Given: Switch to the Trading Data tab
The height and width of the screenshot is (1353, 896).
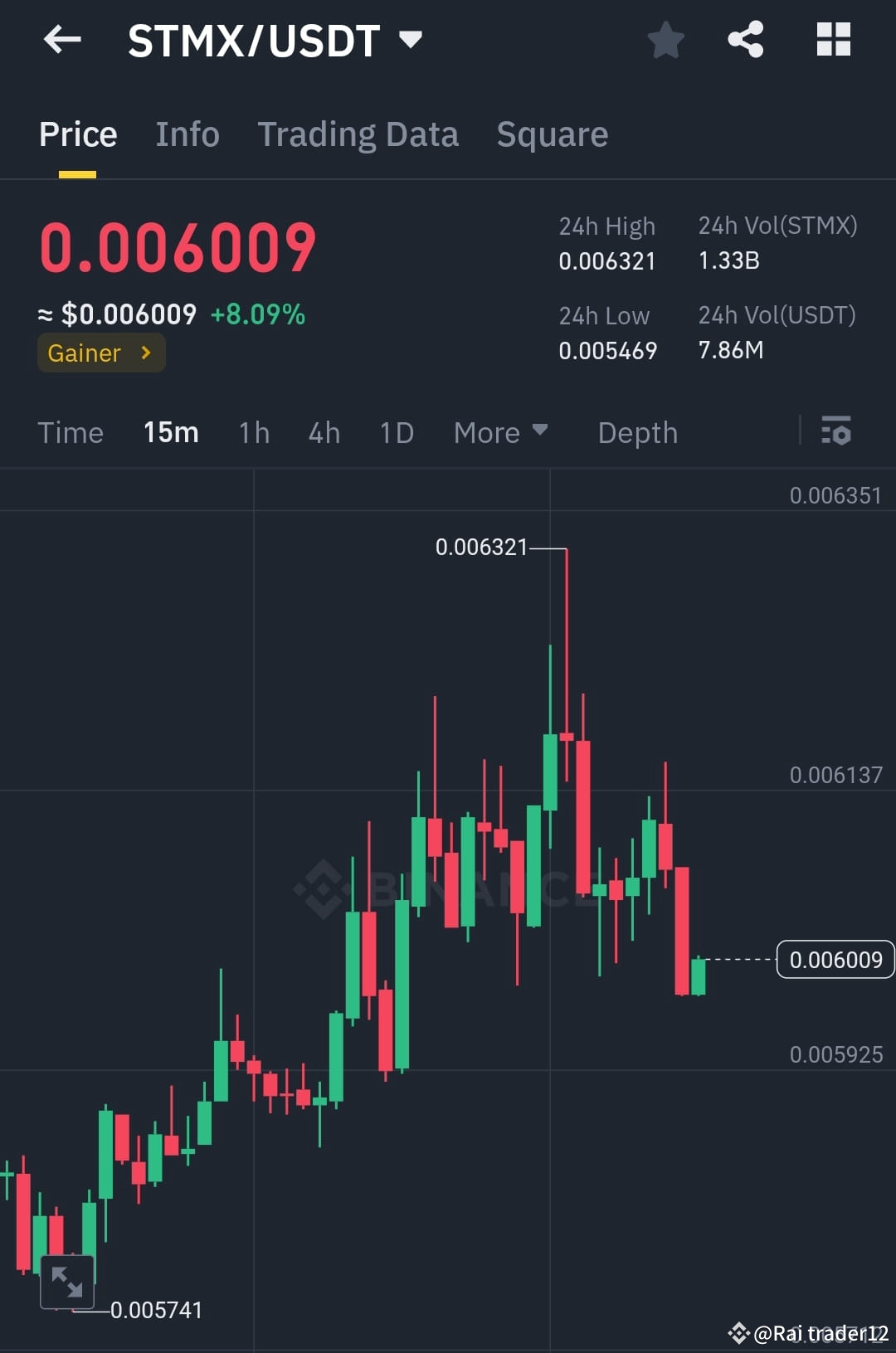Looking at the screenshot, I should point(358,134).
